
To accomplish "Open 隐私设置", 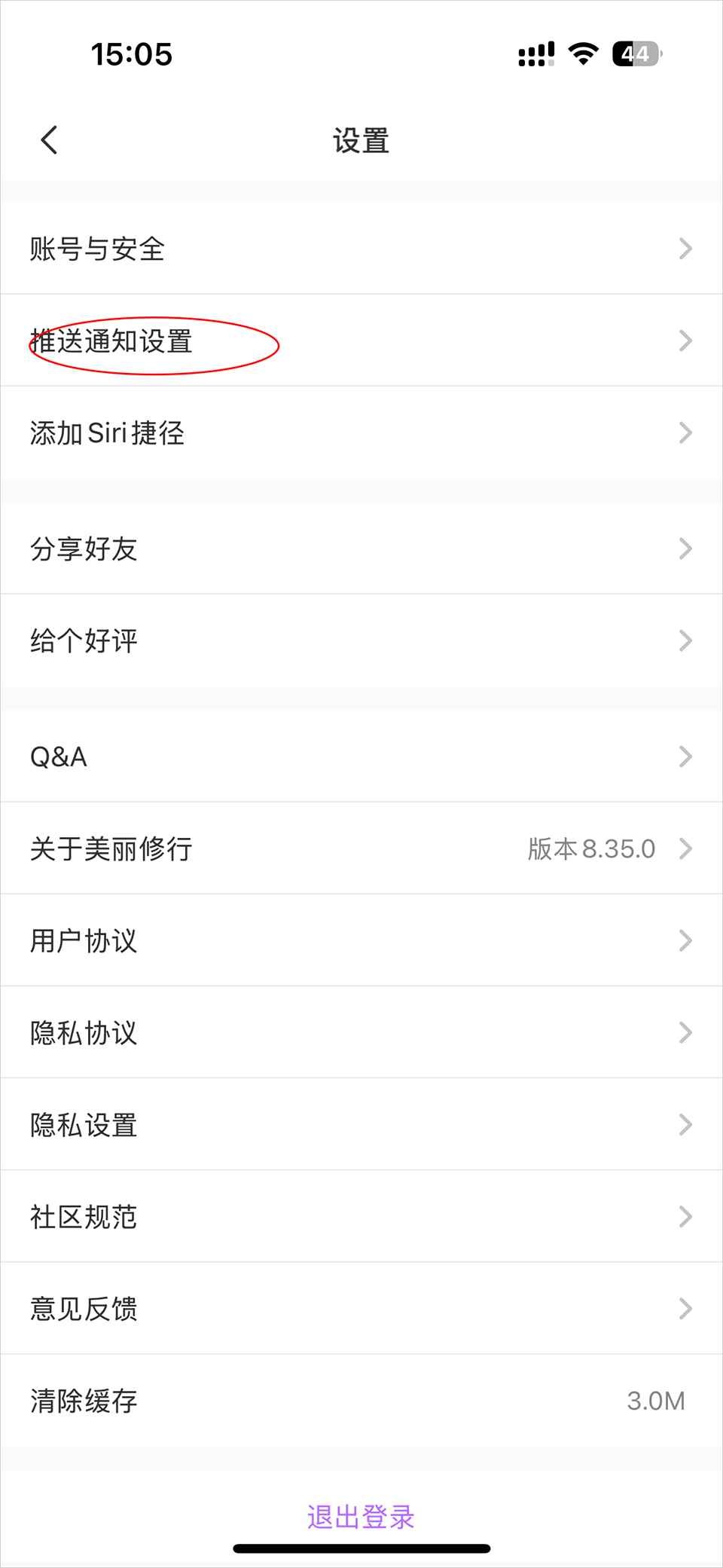I will (361, 1125).
